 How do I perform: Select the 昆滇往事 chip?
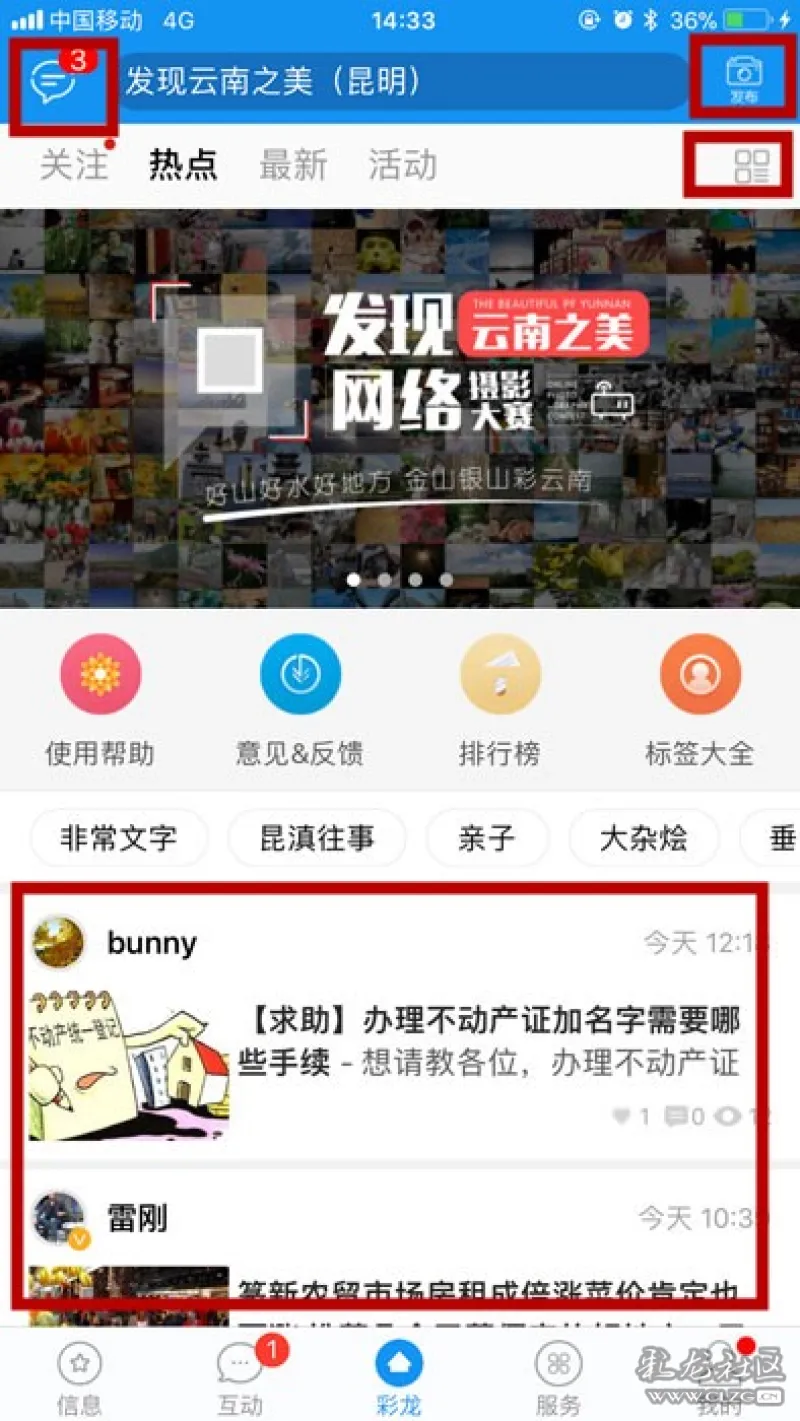click(x=317, y=838)
